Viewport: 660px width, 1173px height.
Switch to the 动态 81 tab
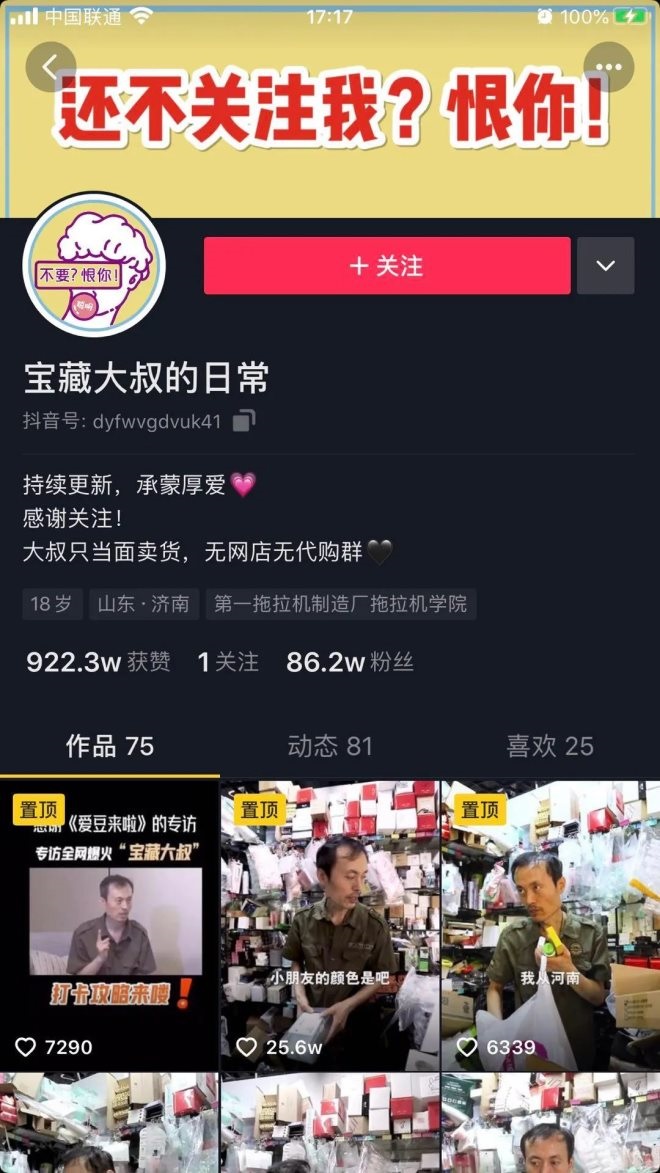[x=330, y=746]
